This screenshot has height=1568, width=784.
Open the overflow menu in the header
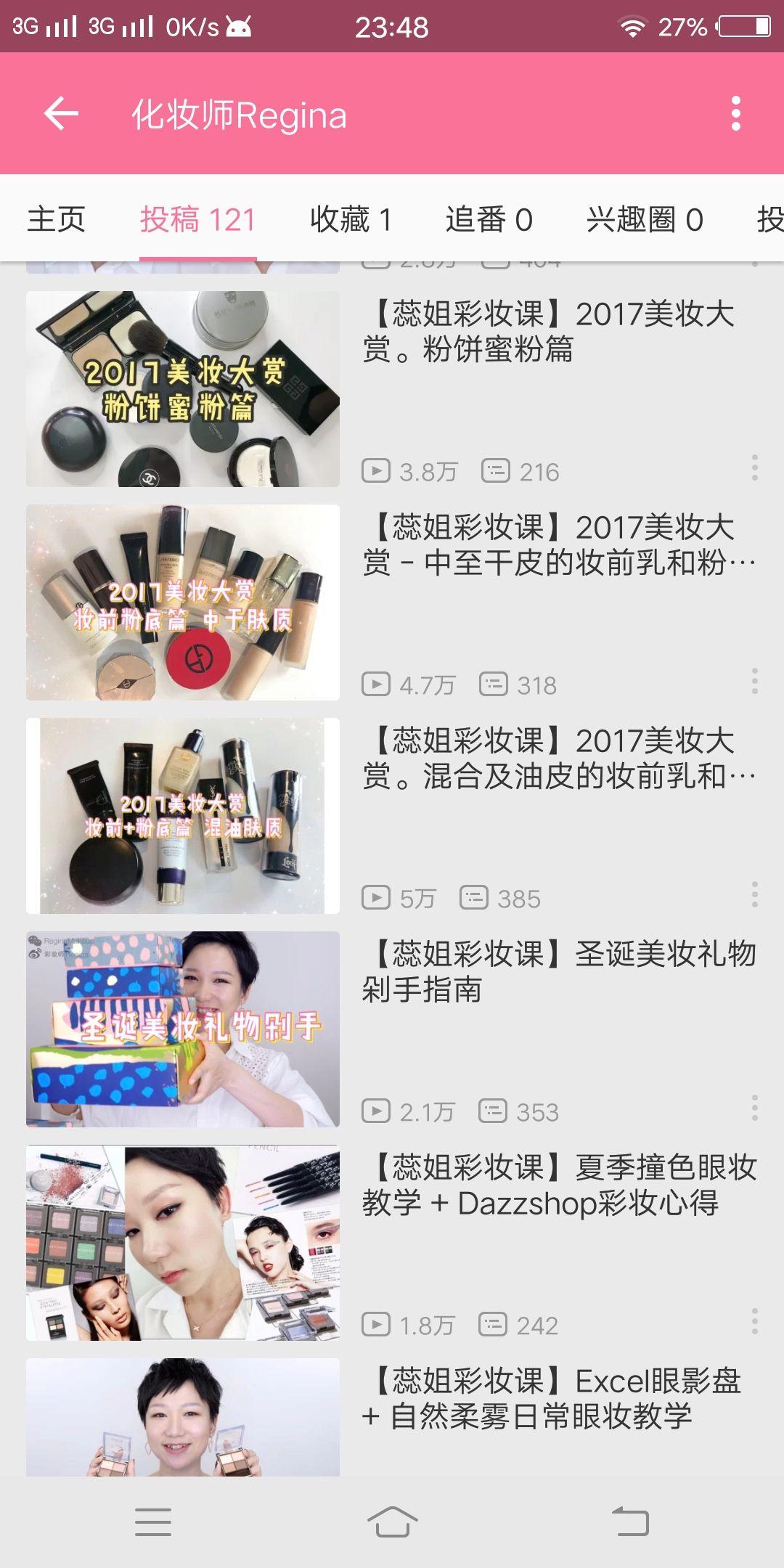[x=735, y=114]
